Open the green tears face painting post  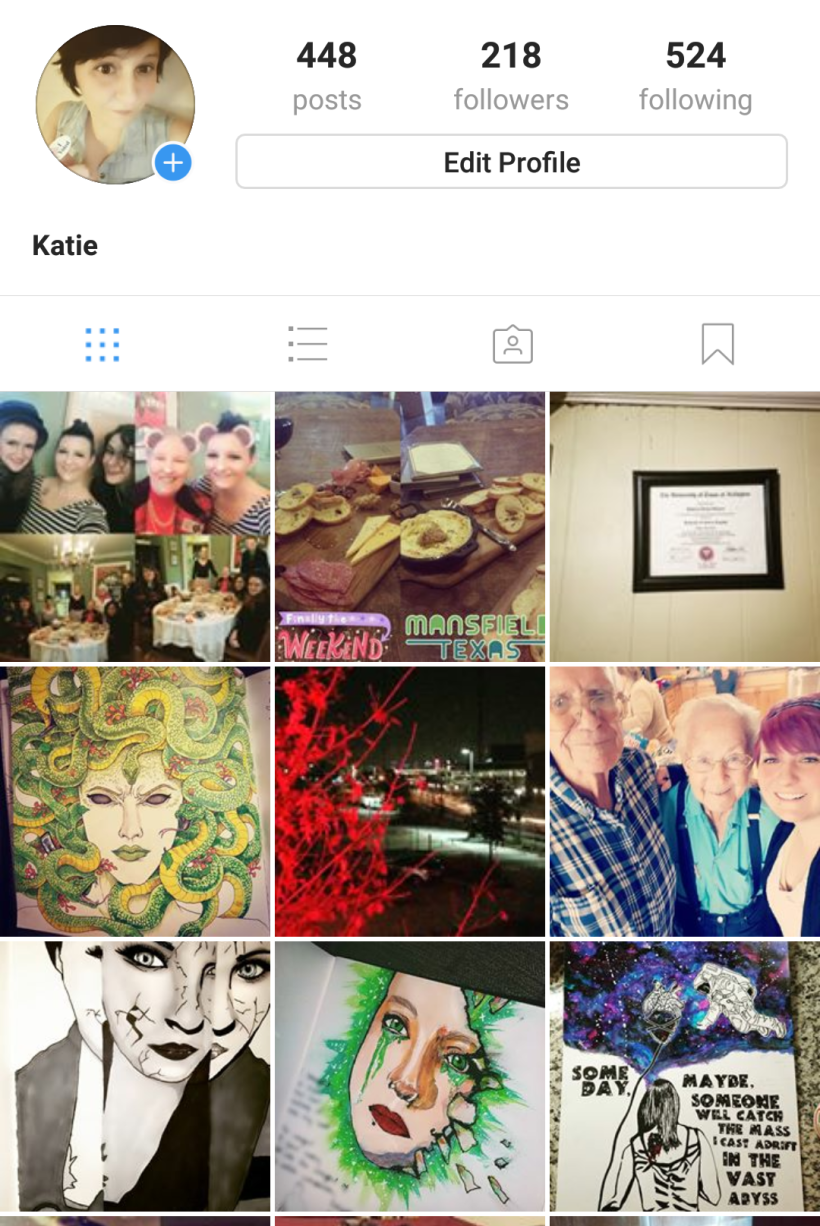410,1076
